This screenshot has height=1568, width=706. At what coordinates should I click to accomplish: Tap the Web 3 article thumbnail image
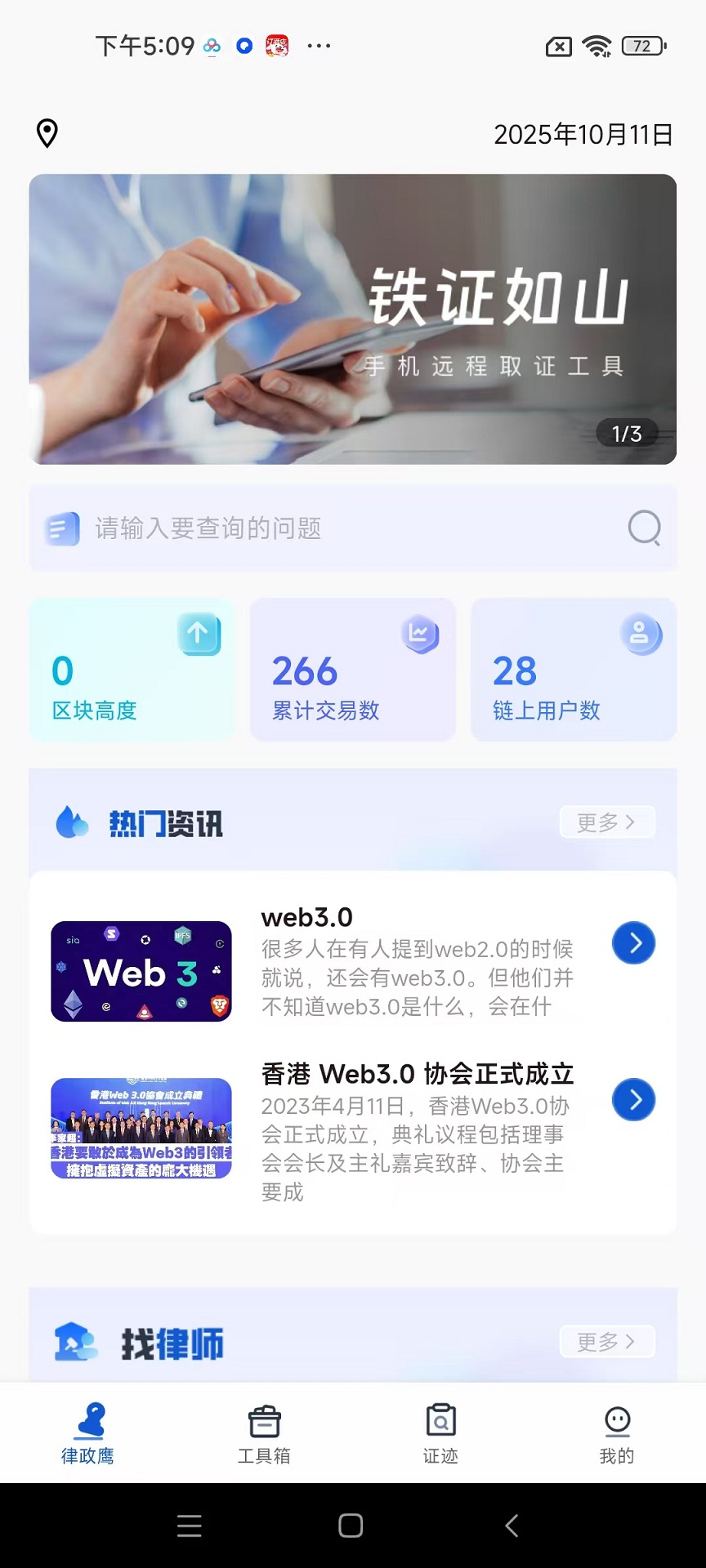tap(141, 971)
